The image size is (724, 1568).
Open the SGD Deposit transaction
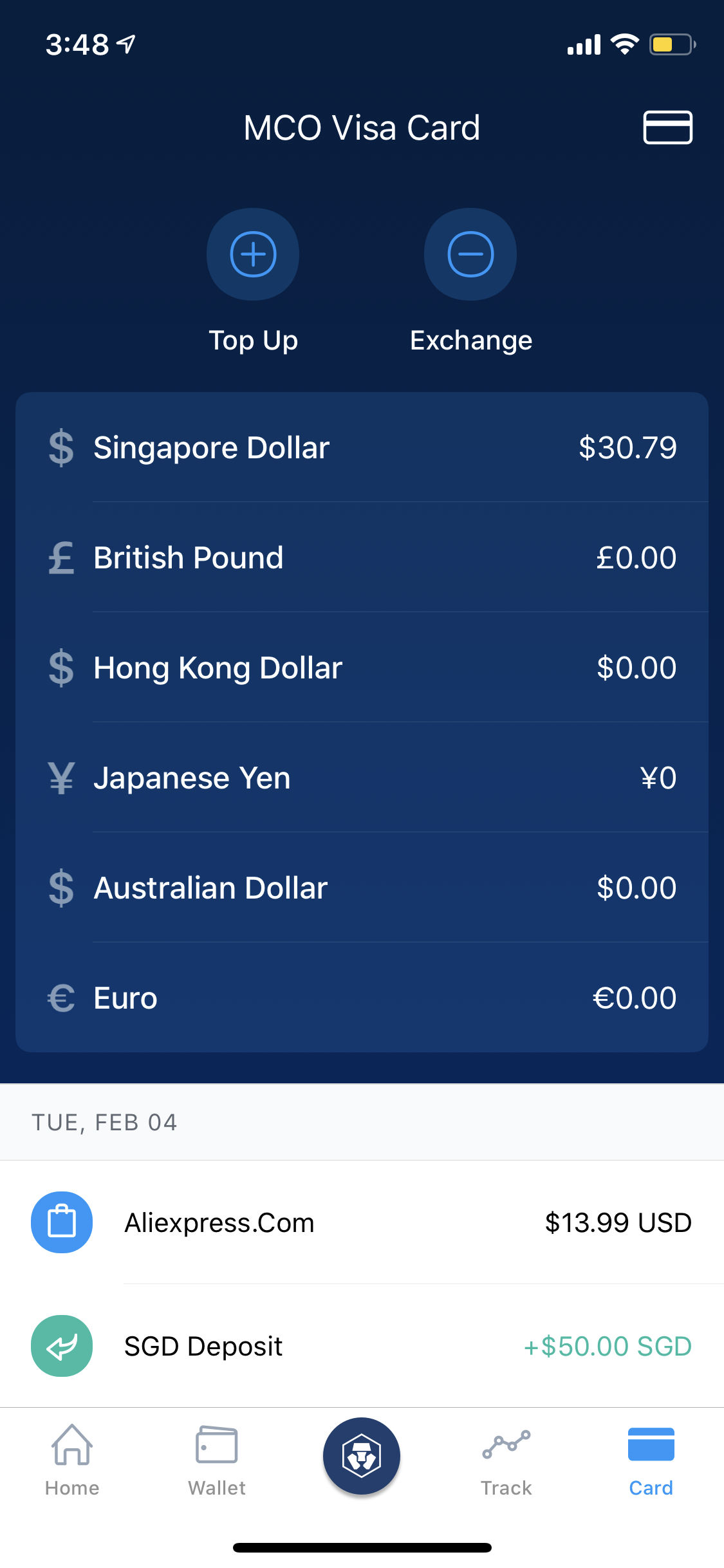coord(362,1346)
